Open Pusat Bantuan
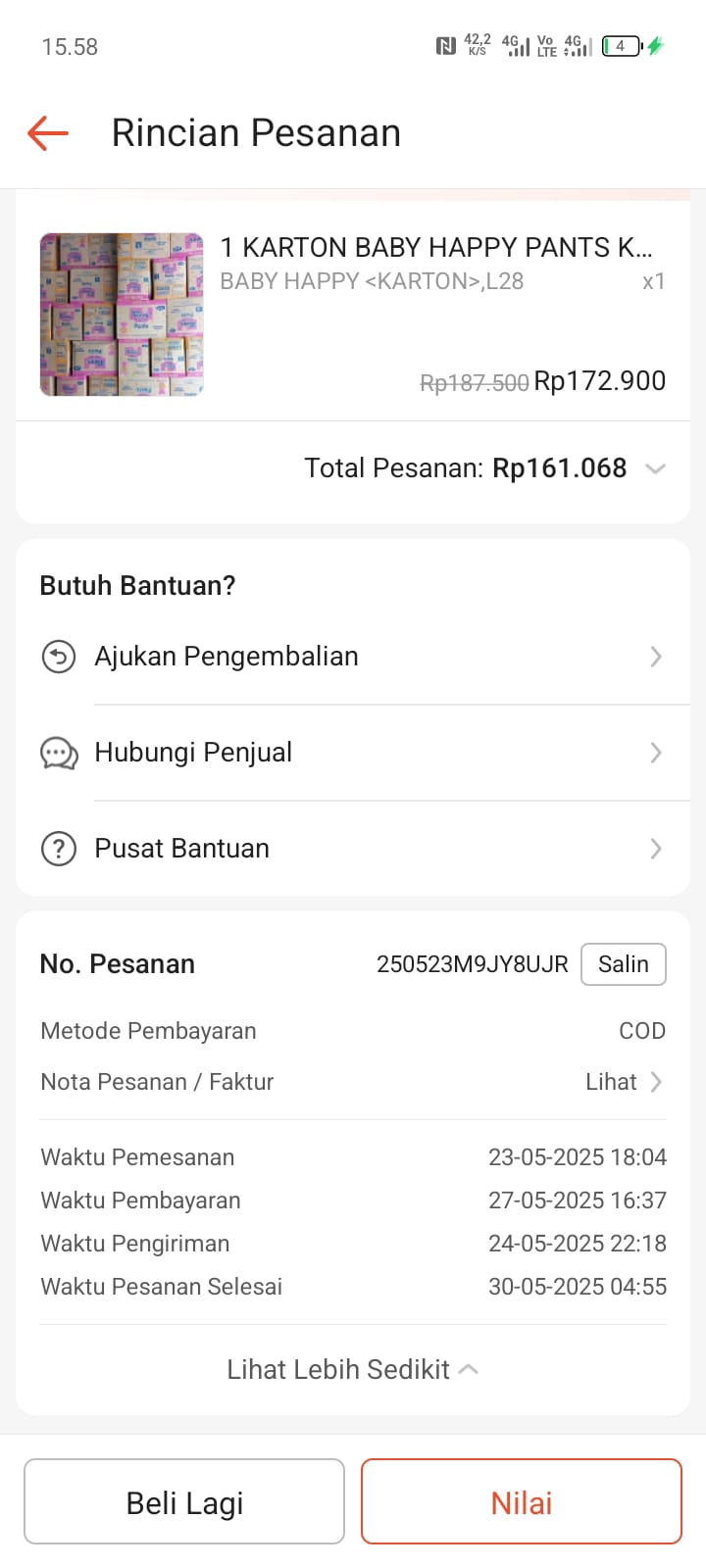 click(353, 849)
